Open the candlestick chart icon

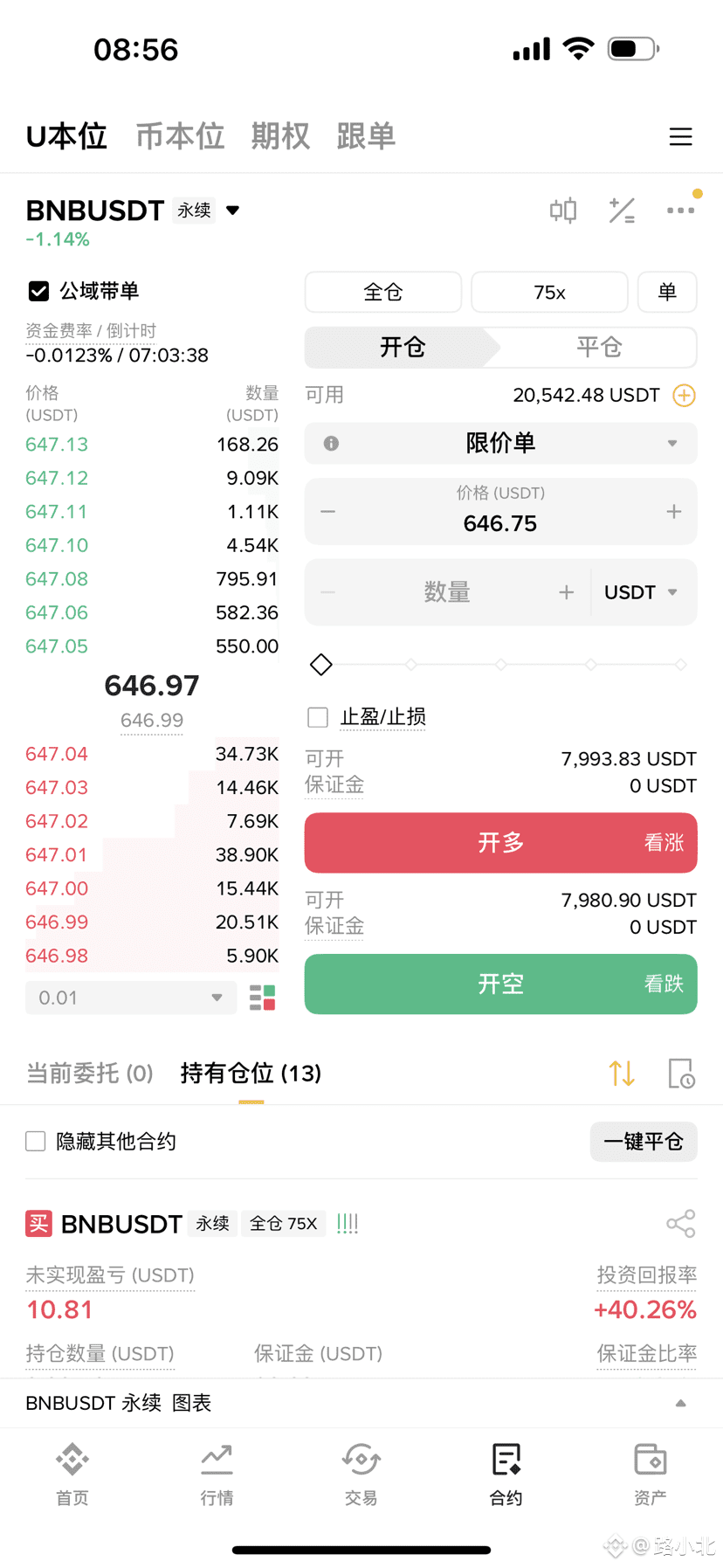(x=563, y=211)
